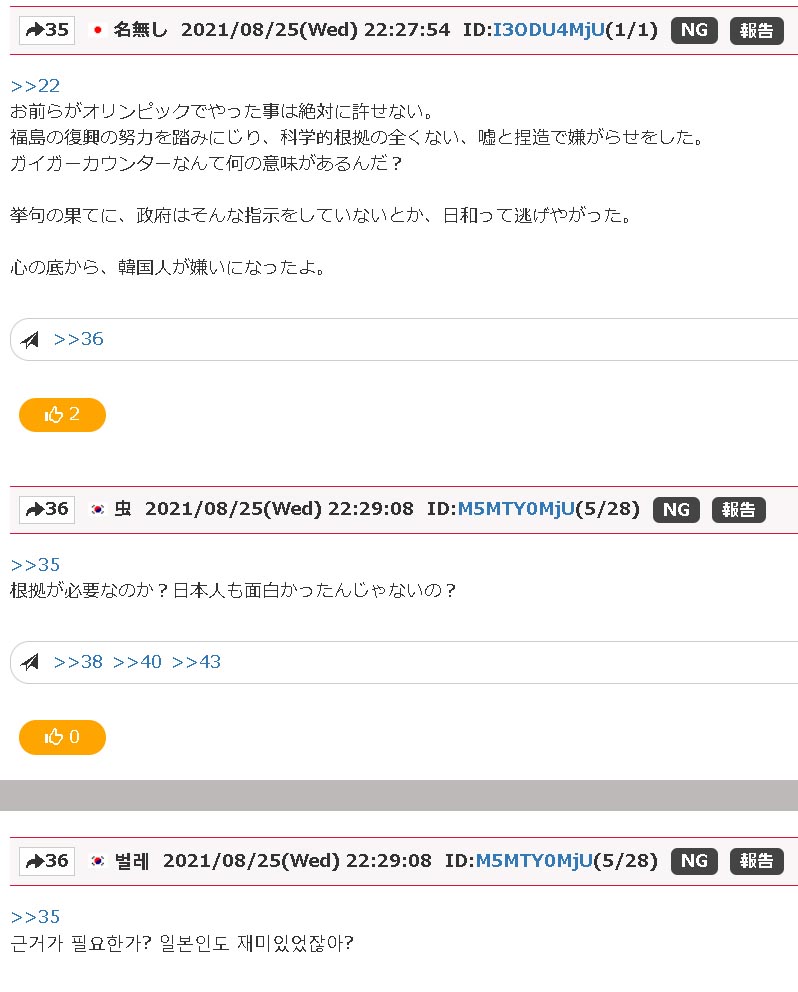Screen dimensions: 798x992
Task: Tap NG on post 36 by 虫
Action: point(676,509)
